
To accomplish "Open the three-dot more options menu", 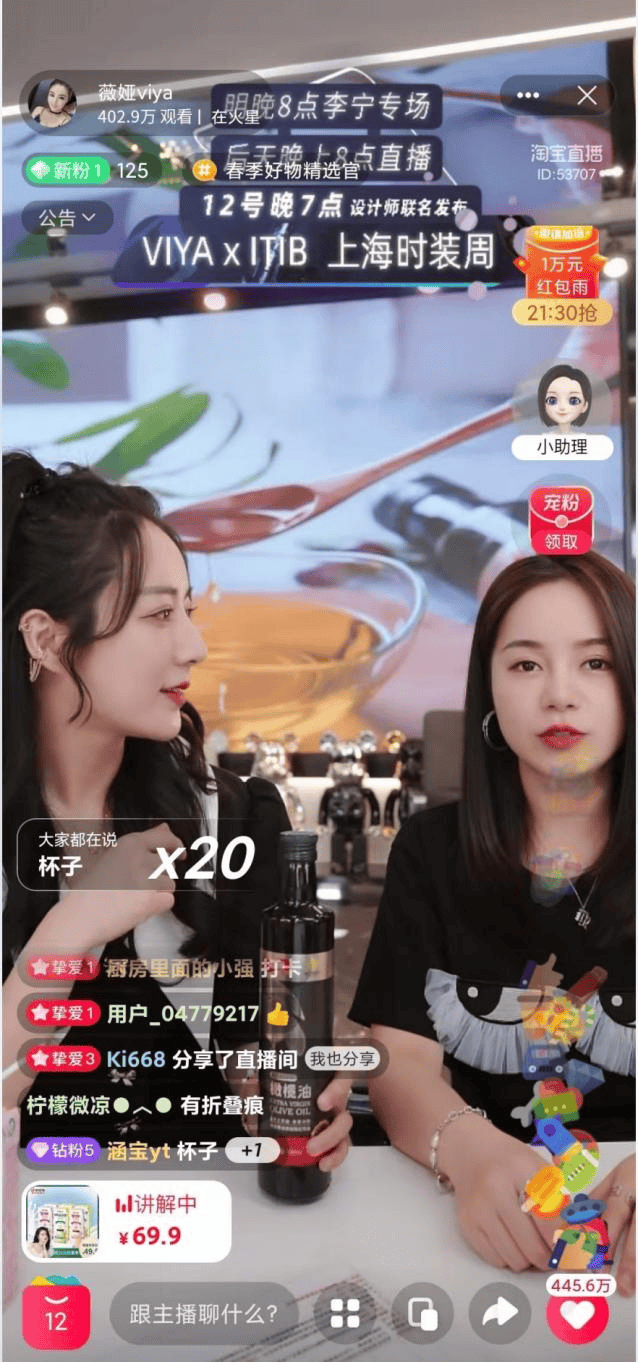I will (528, 96).
